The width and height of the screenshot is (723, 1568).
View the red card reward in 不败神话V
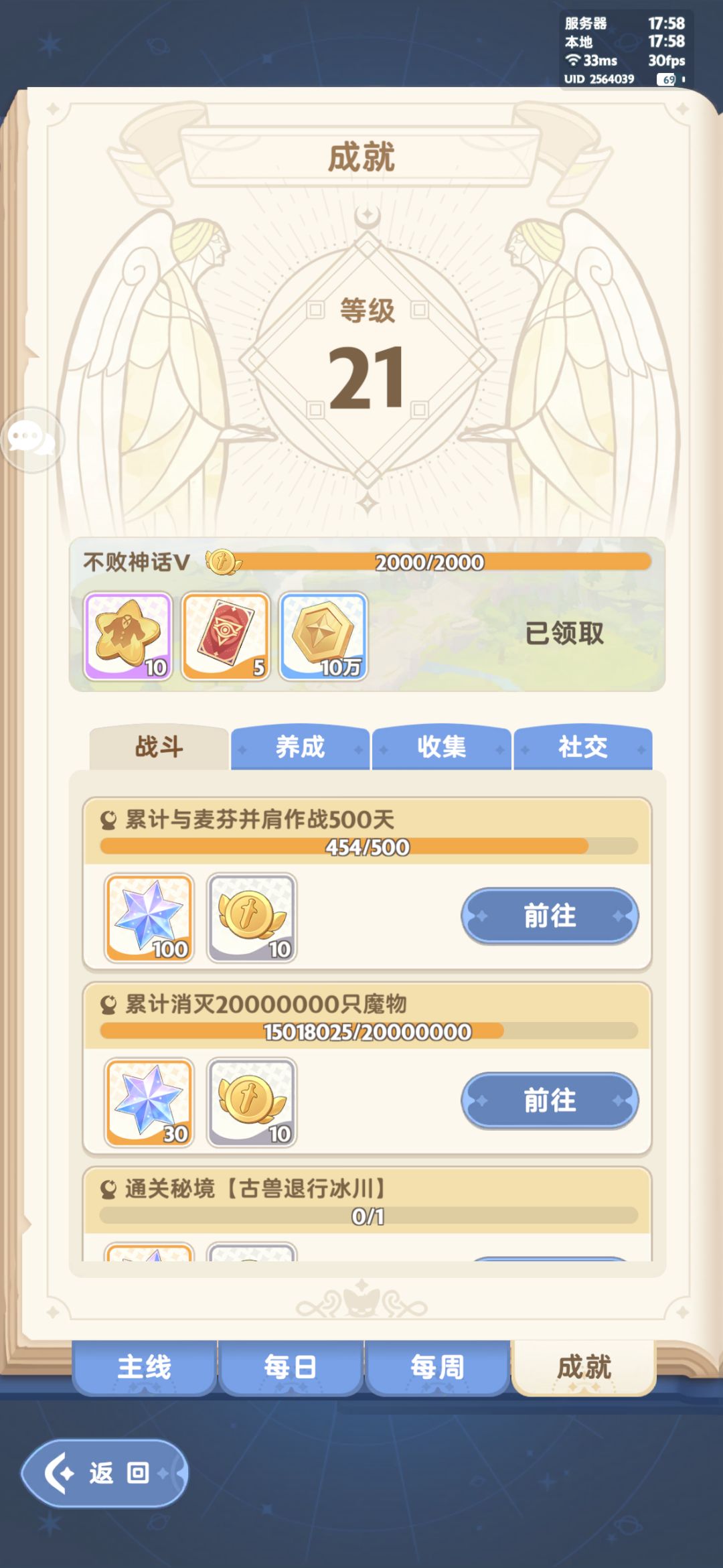(x=226, y=636)
